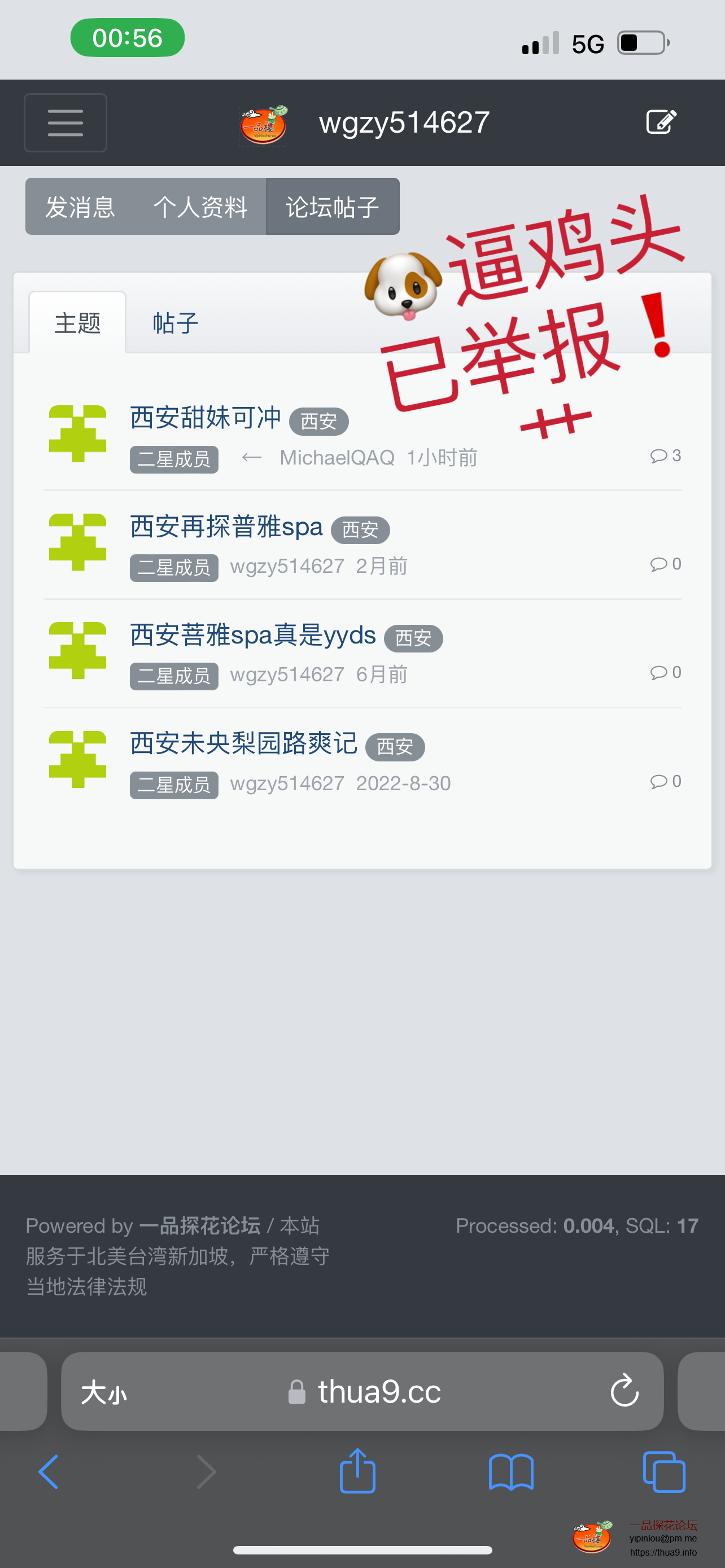Show all open Safari tabs
Screen dimensions: 725x1568
tap(663, 1472)
